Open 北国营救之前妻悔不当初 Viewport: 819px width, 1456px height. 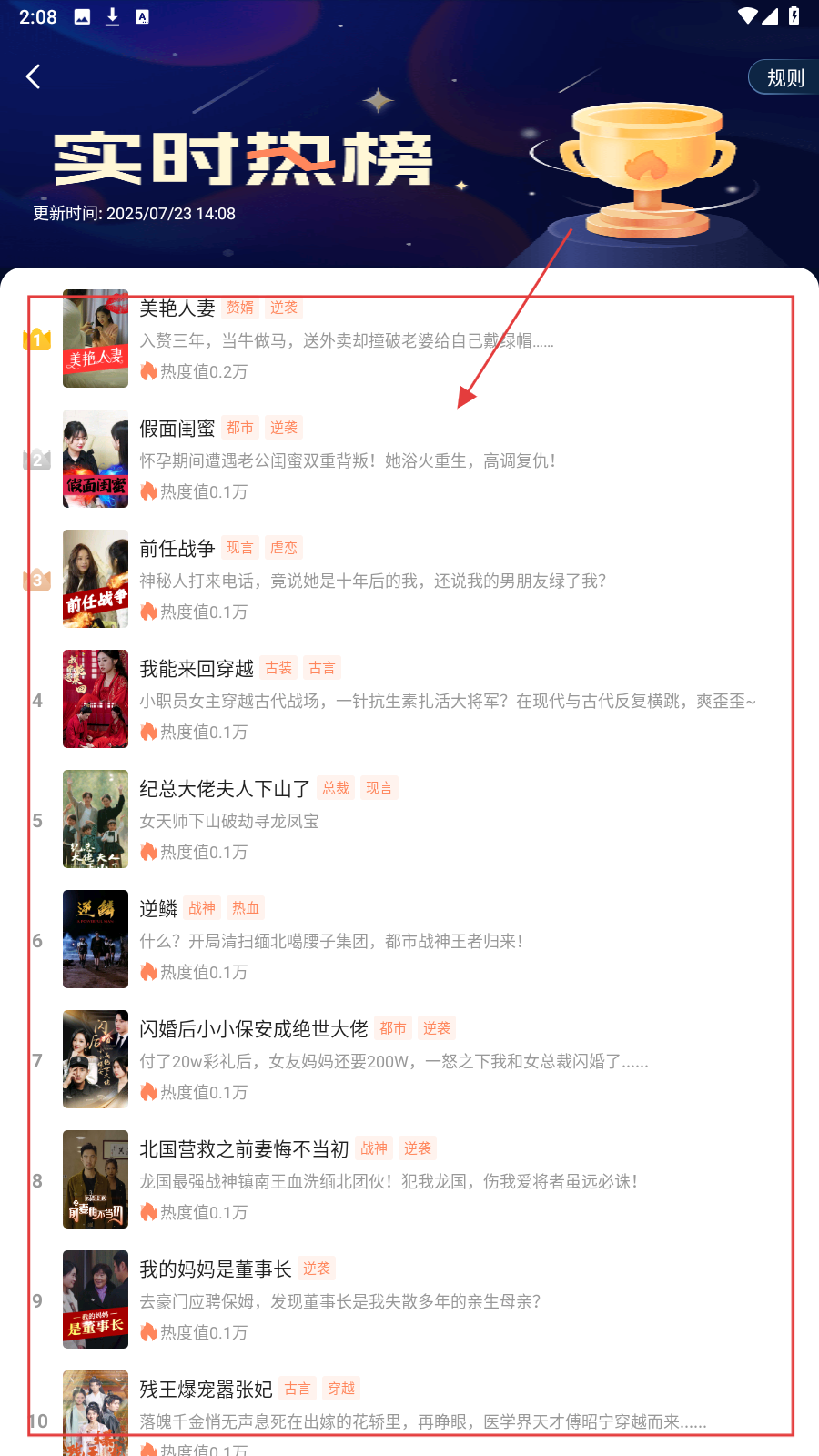(x=244, y=1149)
